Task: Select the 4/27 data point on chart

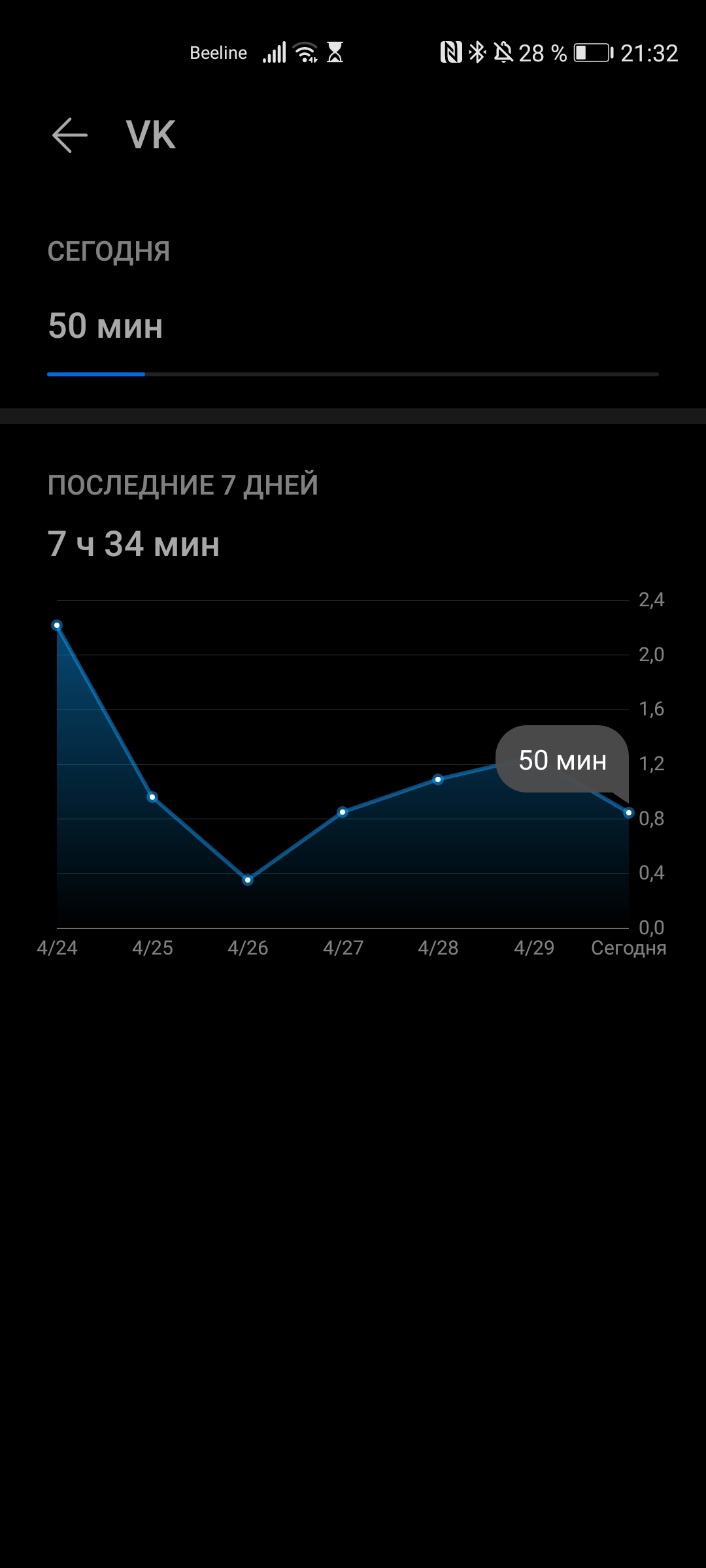Action: tap(343, 812)
